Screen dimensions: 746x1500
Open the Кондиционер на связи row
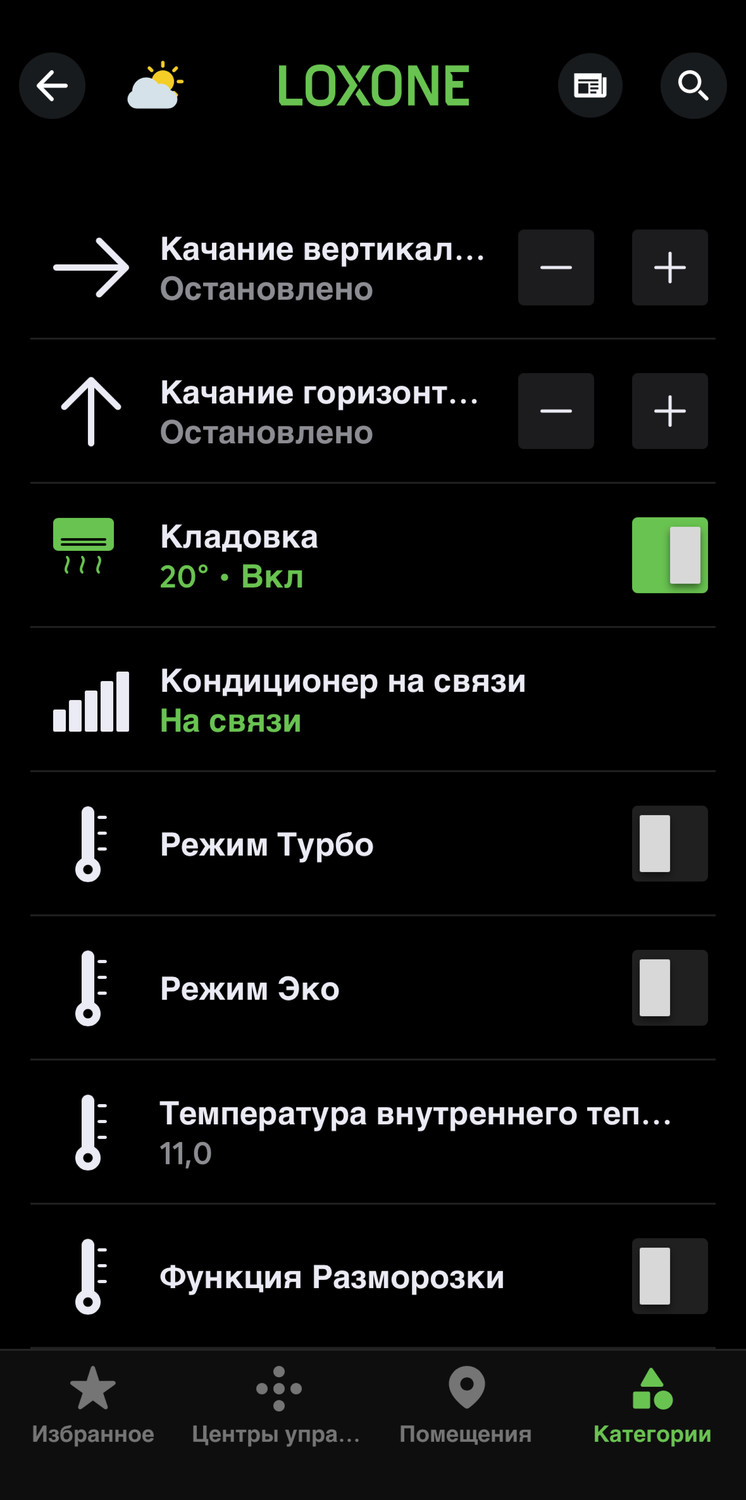click(372, 700)
